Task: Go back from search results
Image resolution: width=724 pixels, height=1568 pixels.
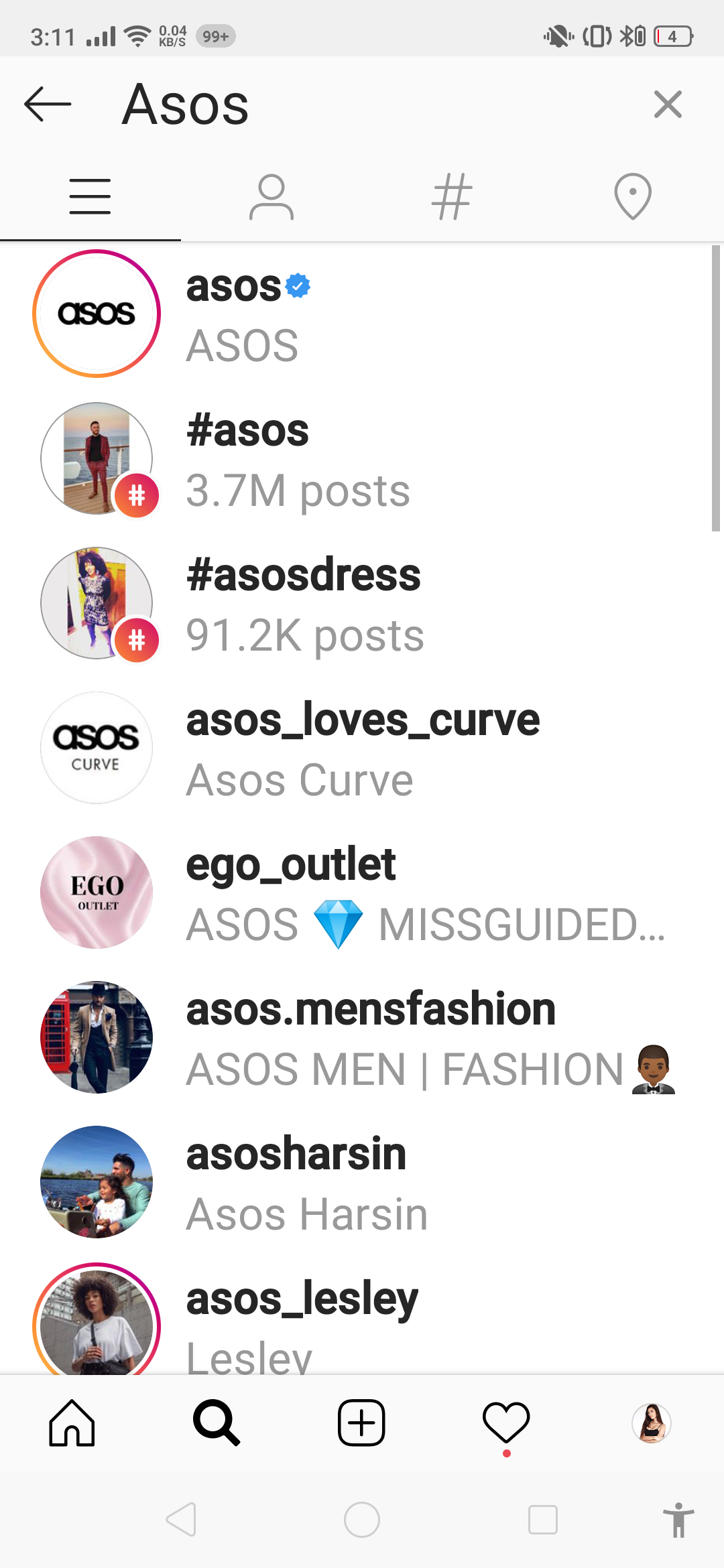Action: (47, 105)
